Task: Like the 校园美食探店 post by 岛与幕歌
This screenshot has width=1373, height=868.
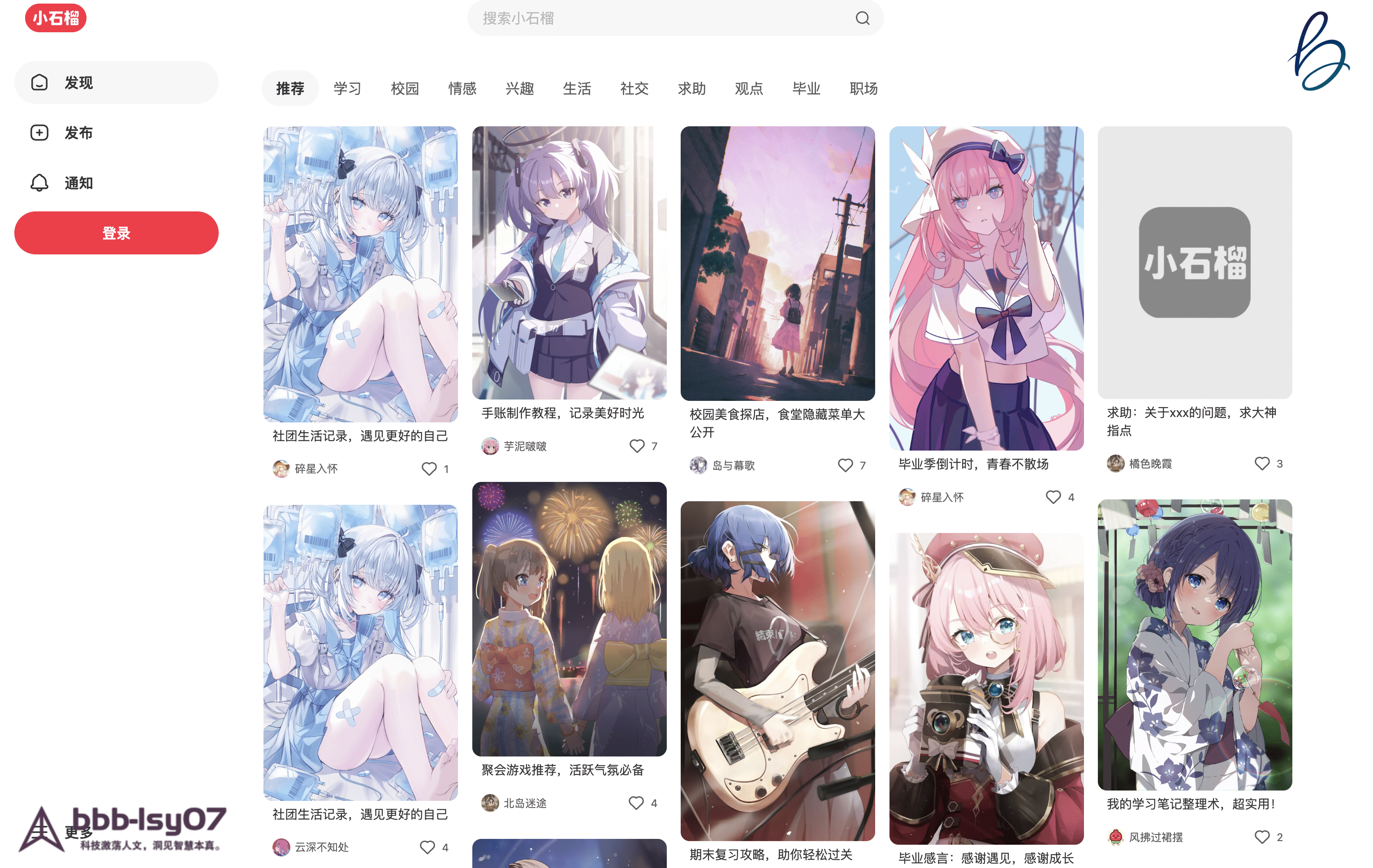Action: 845,465
